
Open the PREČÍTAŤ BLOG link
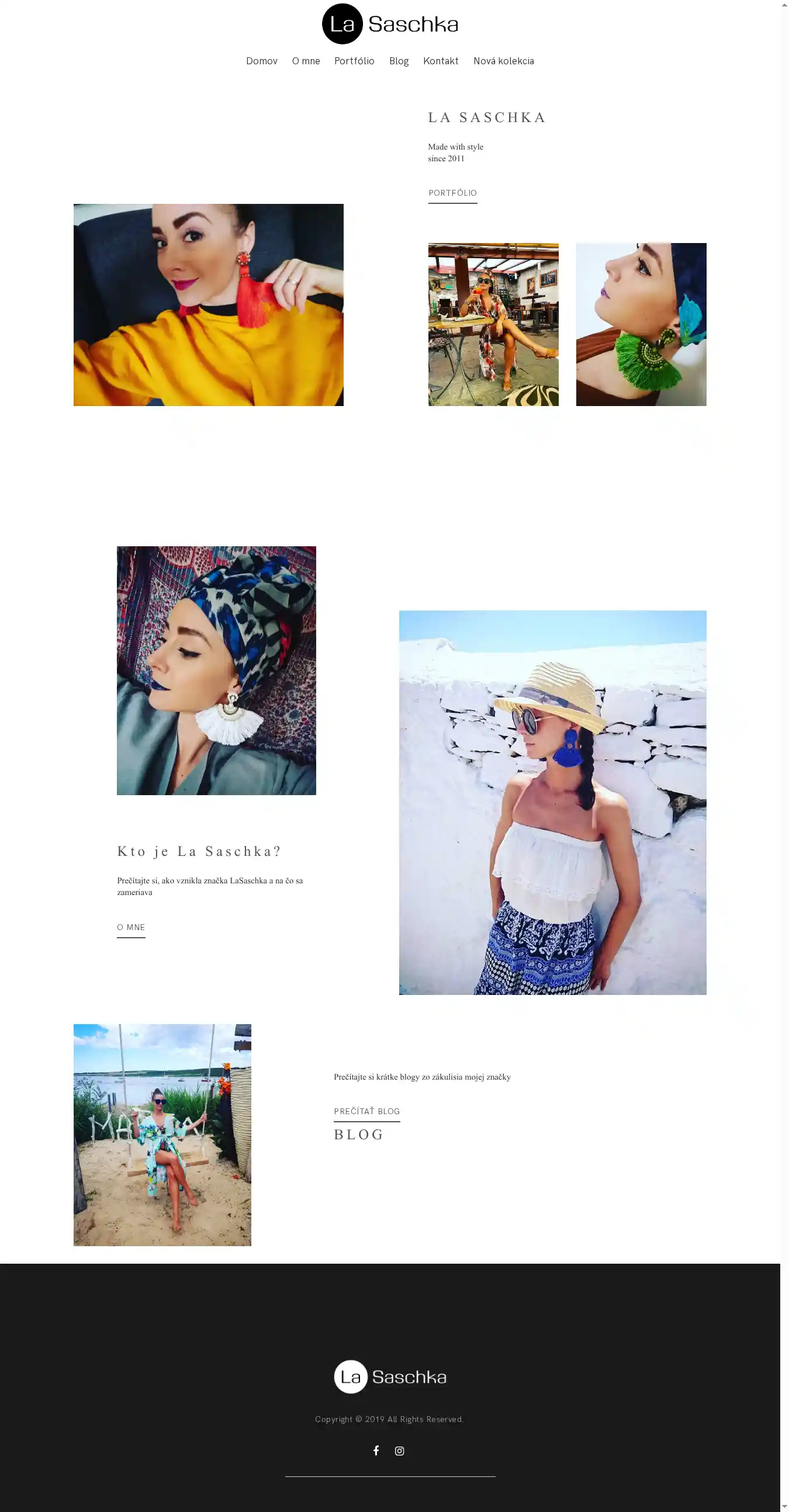pyautogui.click(x=366, y=1111)
